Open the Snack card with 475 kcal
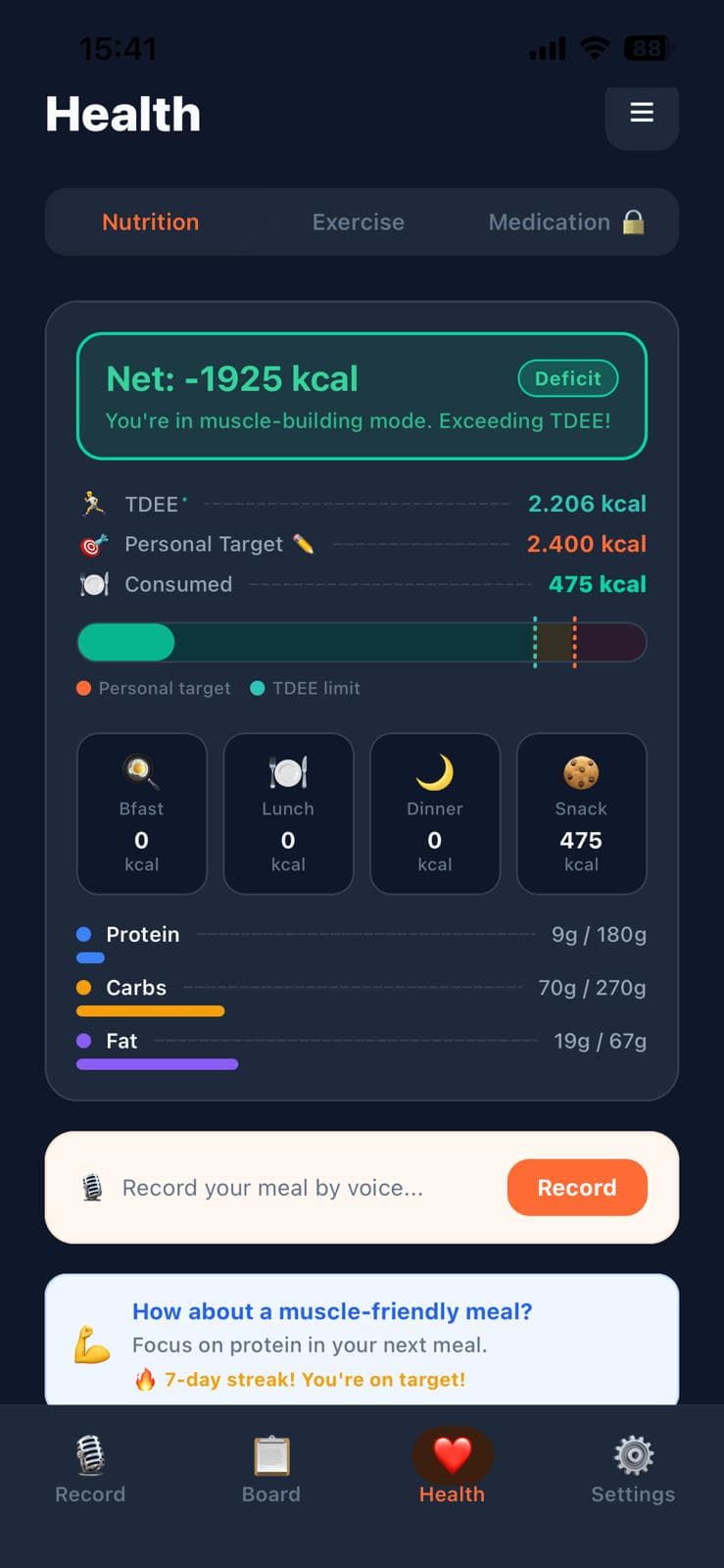 581,813
